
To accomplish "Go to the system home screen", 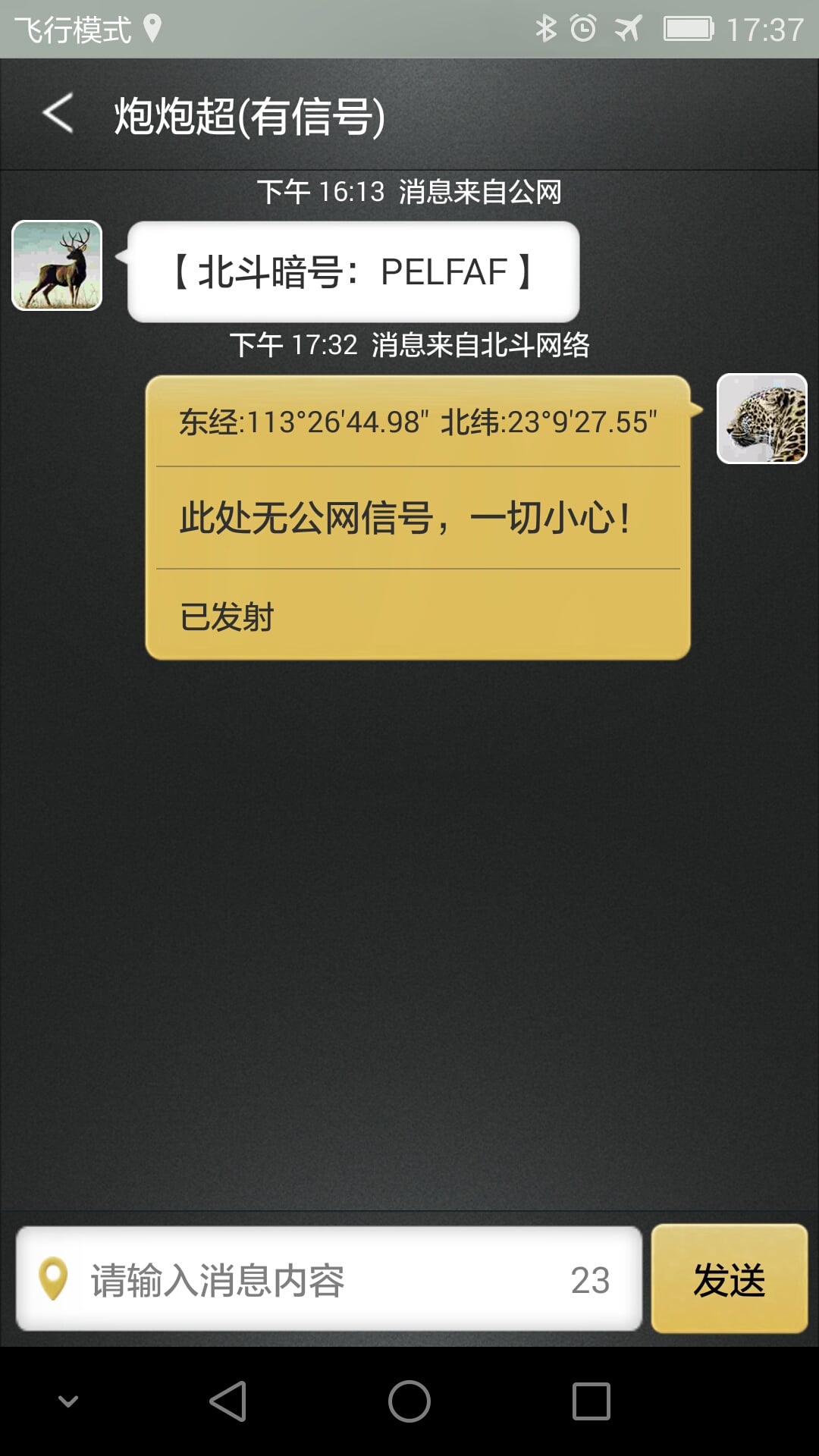I will (x=409, y=1401).
